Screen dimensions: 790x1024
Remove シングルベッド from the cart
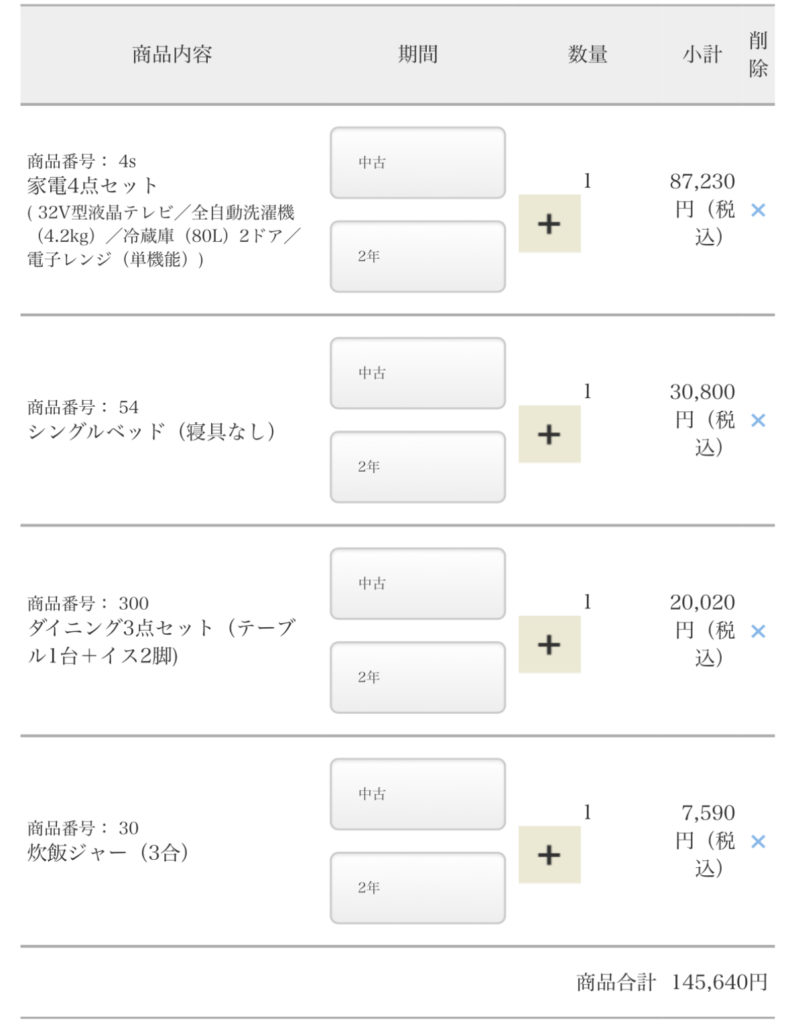(758, 420)
